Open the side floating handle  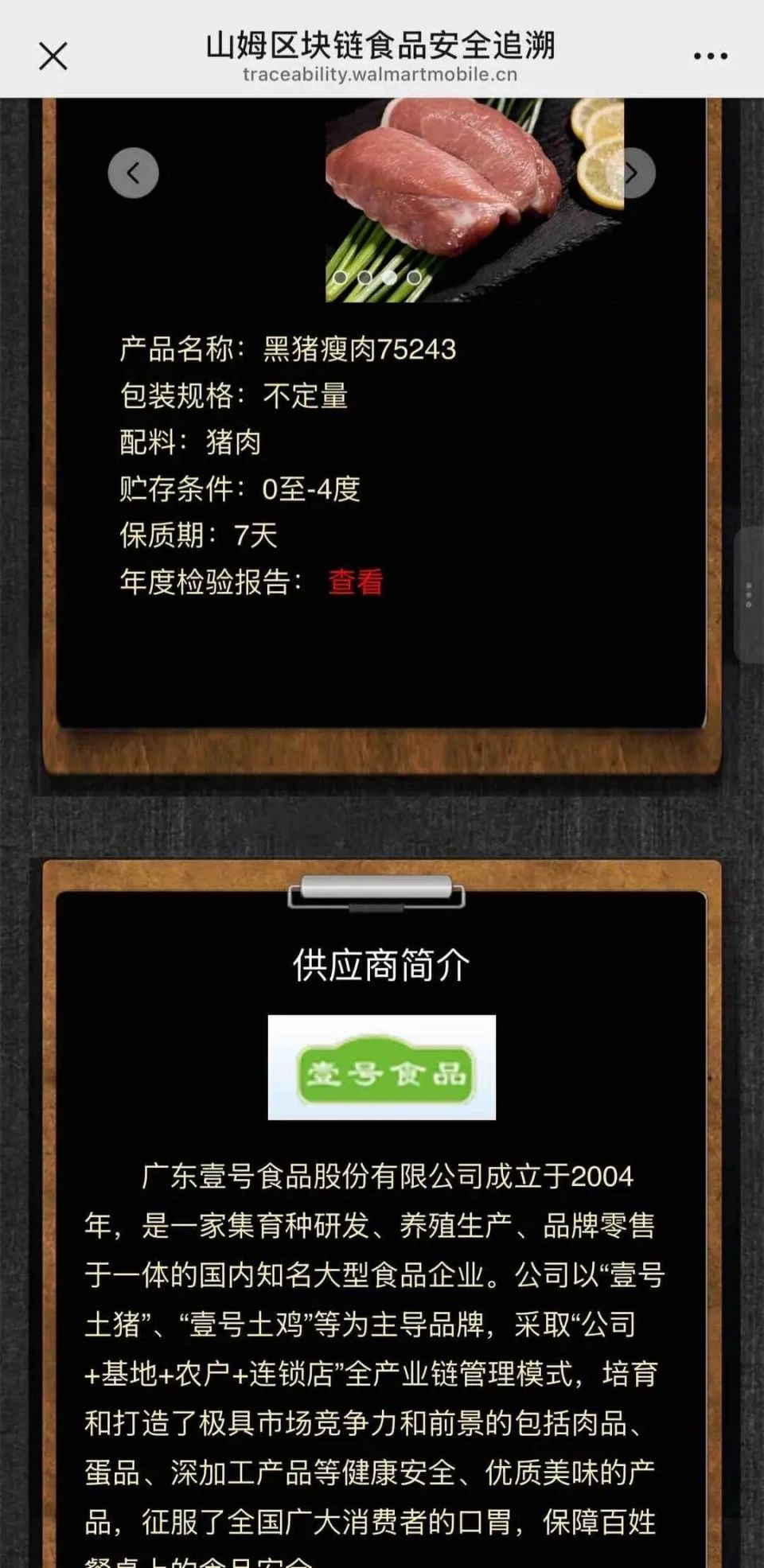point(749,594)
